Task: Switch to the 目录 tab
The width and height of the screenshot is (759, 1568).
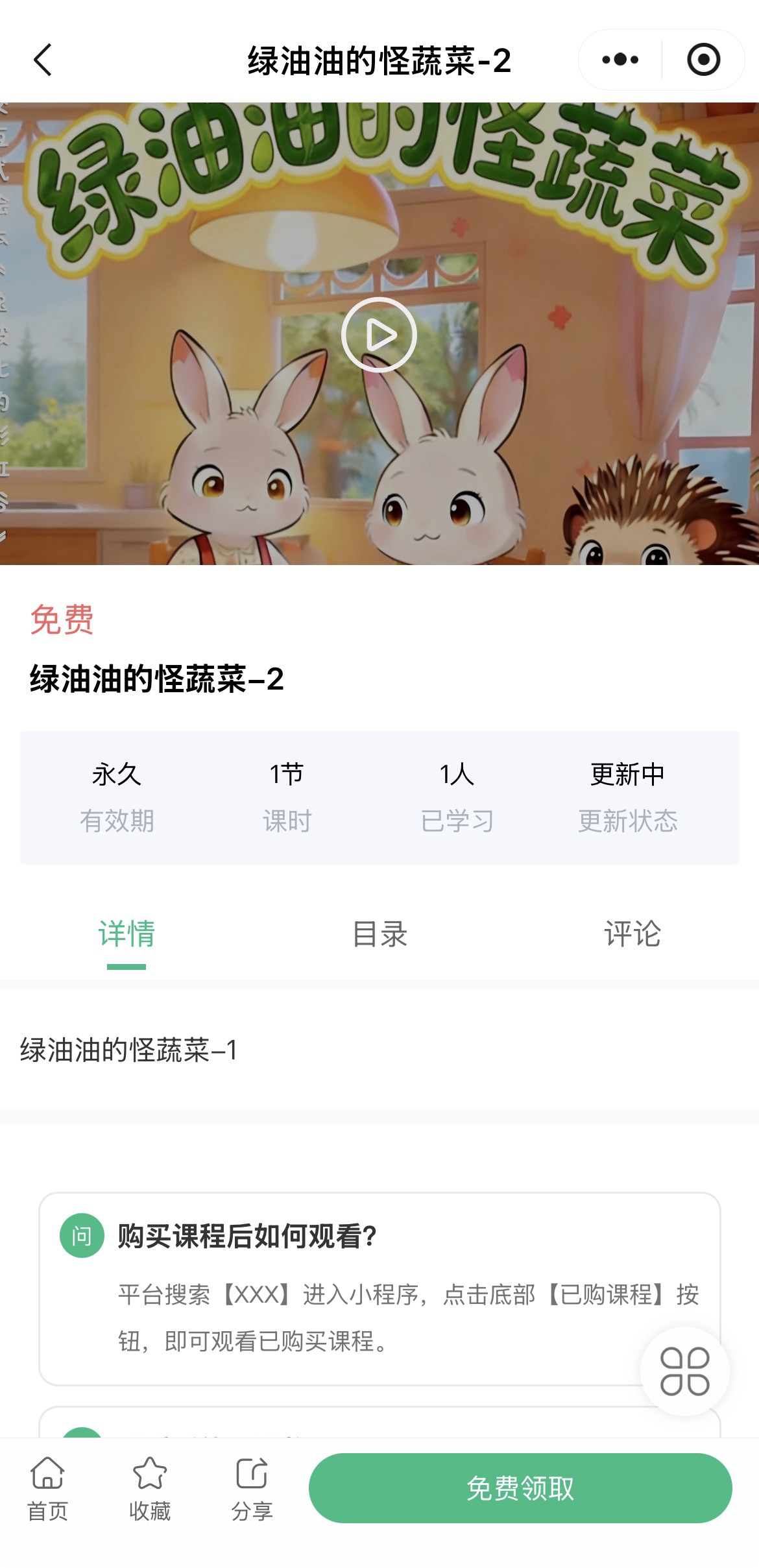Action: [379, 934]
